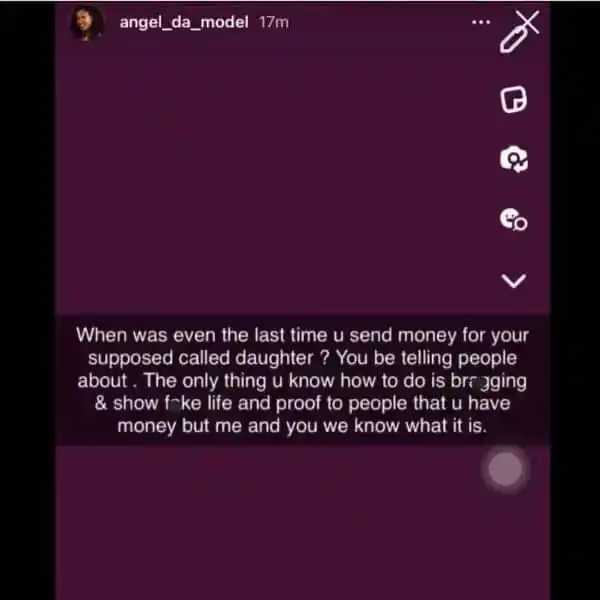
Task: Open the sticker tool
Action: click(513, 100)
